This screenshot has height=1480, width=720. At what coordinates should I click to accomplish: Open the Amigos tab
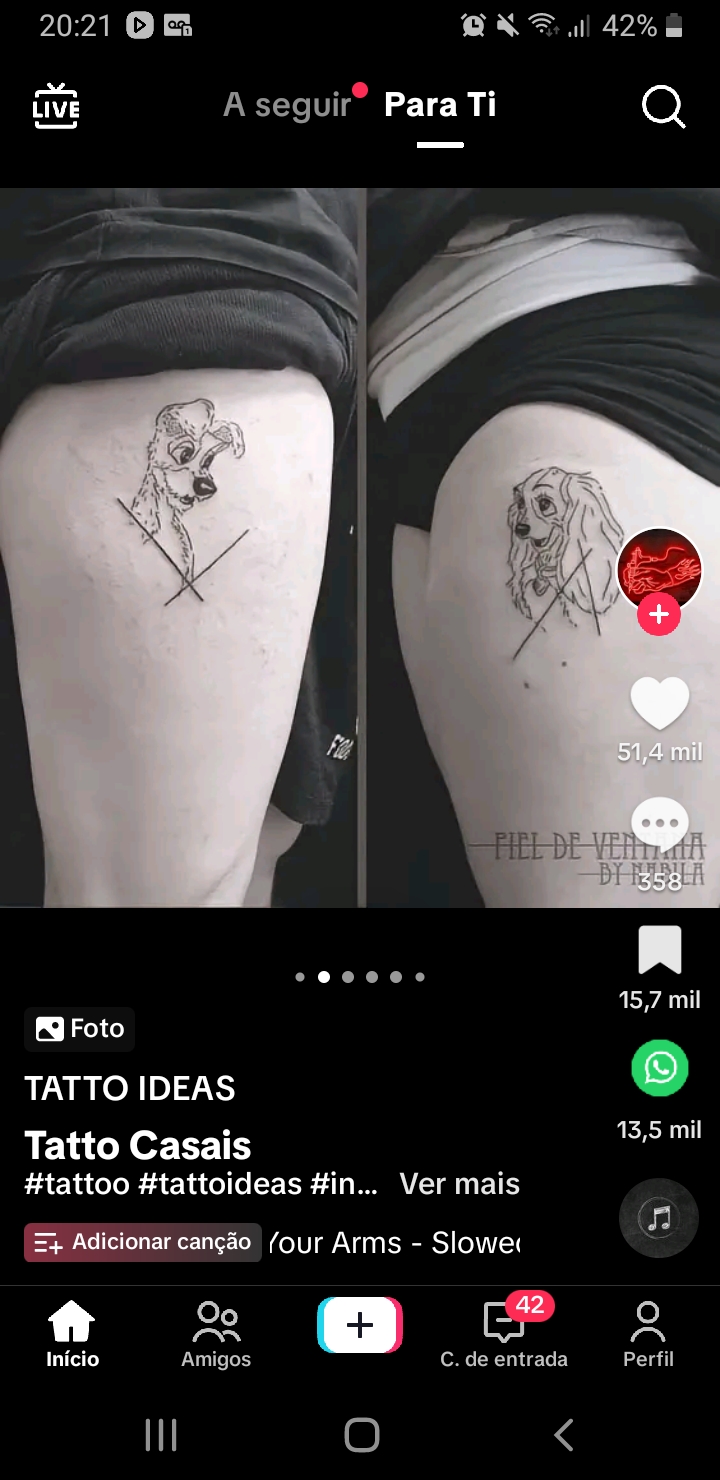216,1335
